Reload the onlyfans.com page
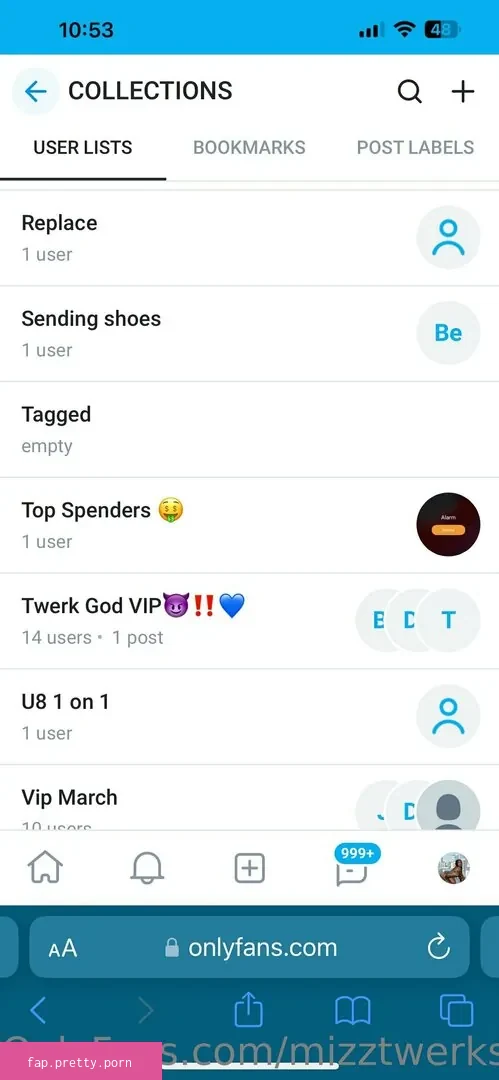The height and width of the screenshot is (1080, 499). (x=438, y=948)
